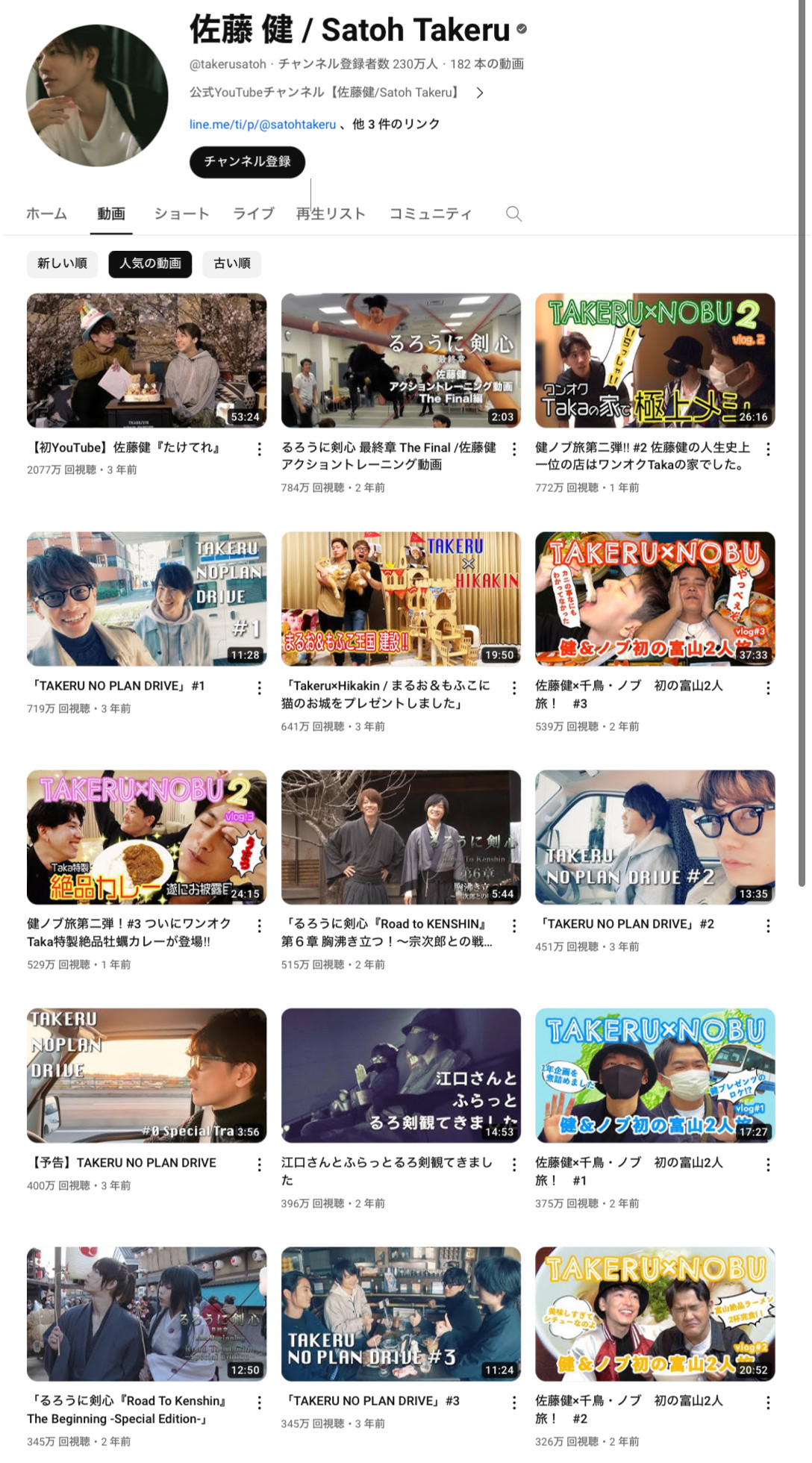Screen dimensions: 812x1463
Task: Switch to the 再生リスト tab
Action: pos(331,214)
